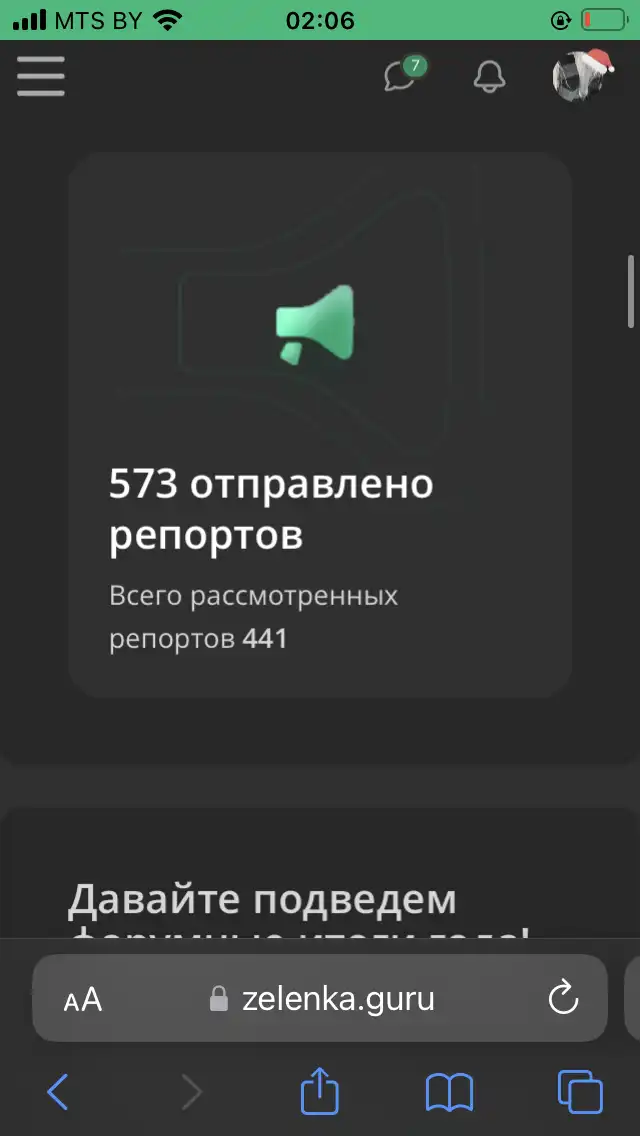
Task: Reload the page
Action: click(x=563, y=999)
